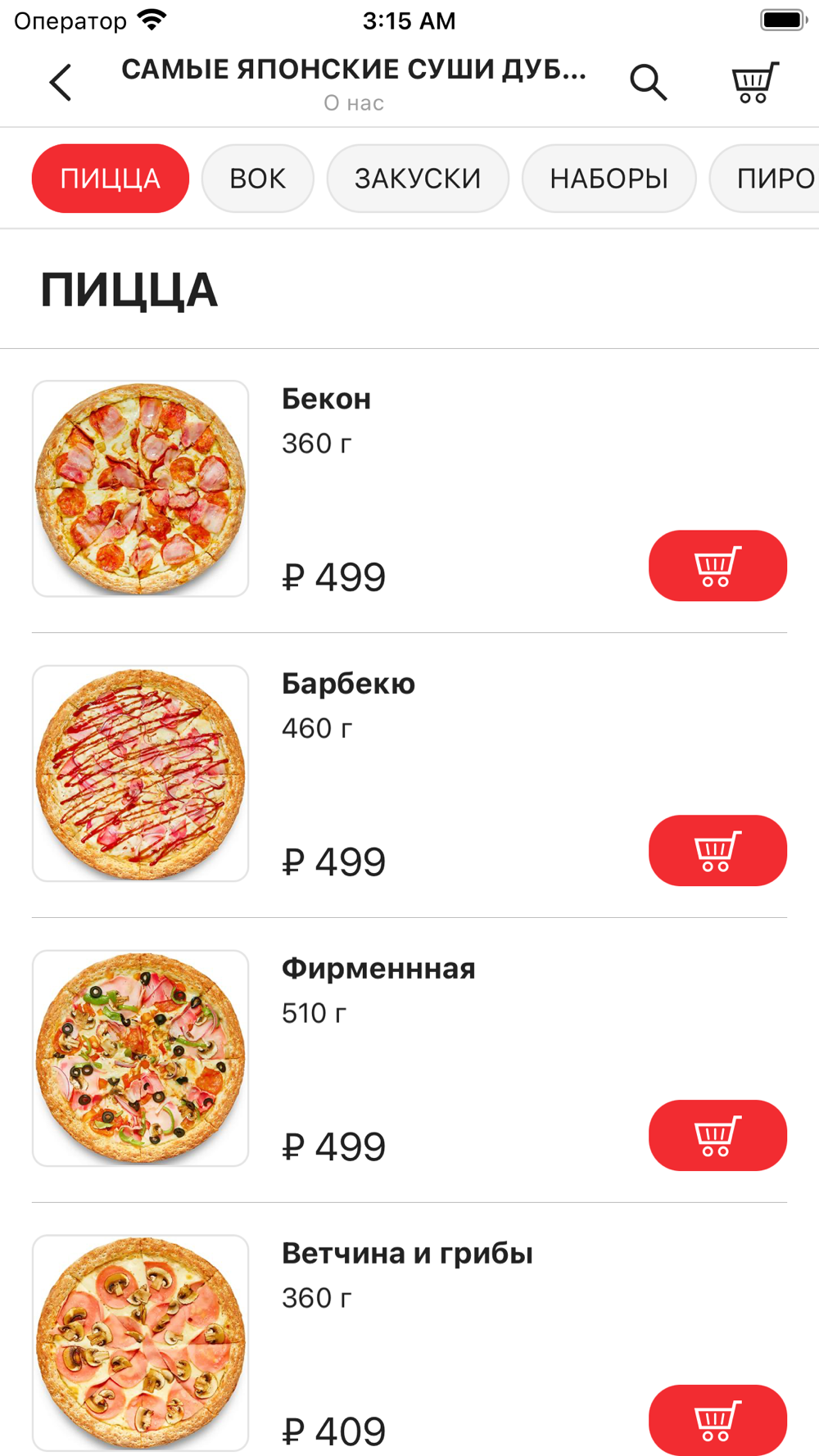Add Бекон pizza to cart
The width and height of the screenshot is (819, 1456).
(x=717, y=566)
